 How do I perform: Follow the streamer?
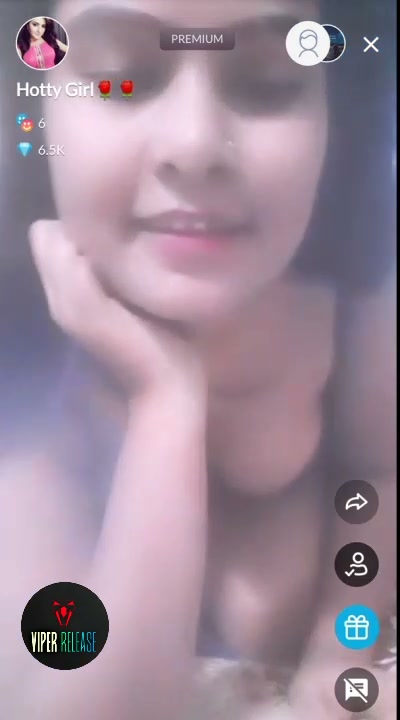coord(356,564)
